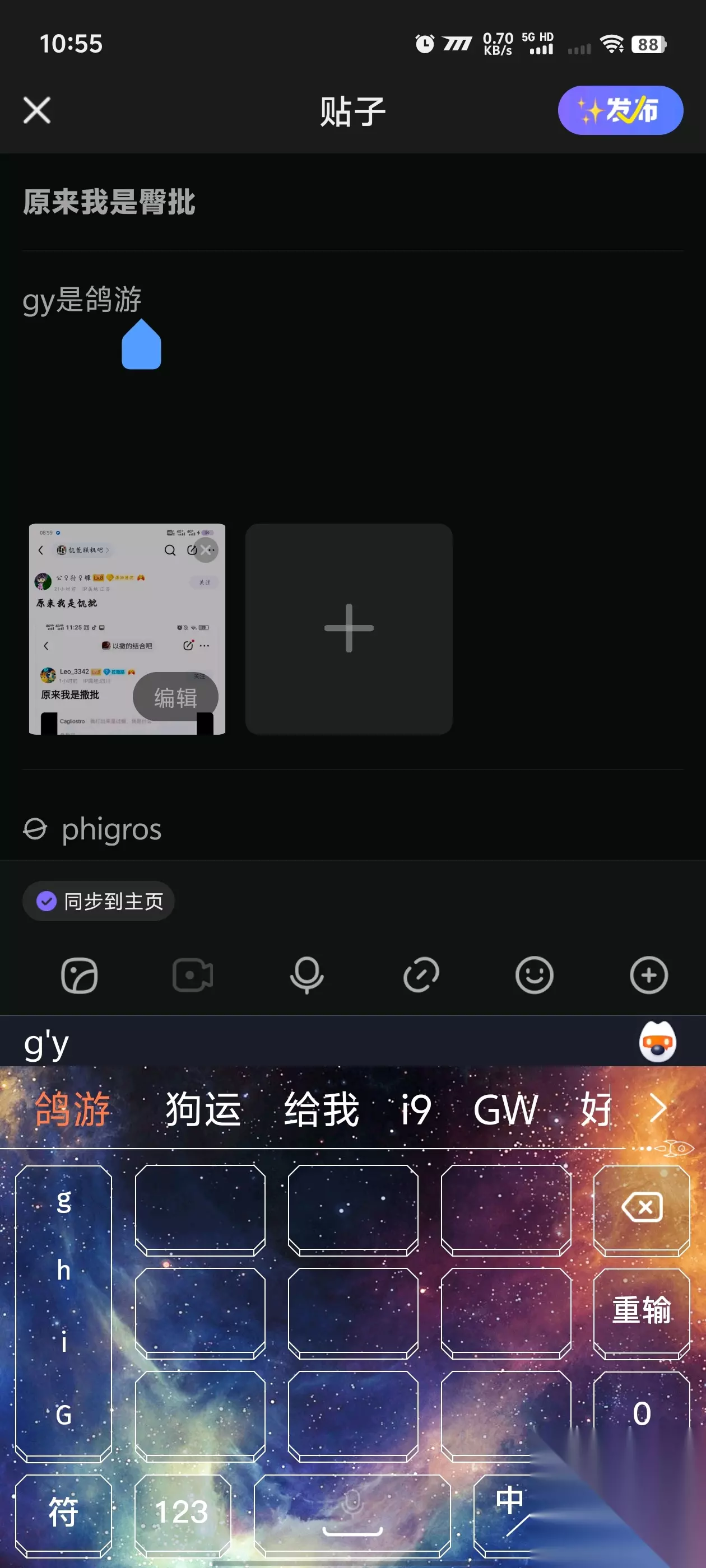Screen dimensions: 706x1568
Task: Open the picture gallery icon
Action: (x=79, y=975)
